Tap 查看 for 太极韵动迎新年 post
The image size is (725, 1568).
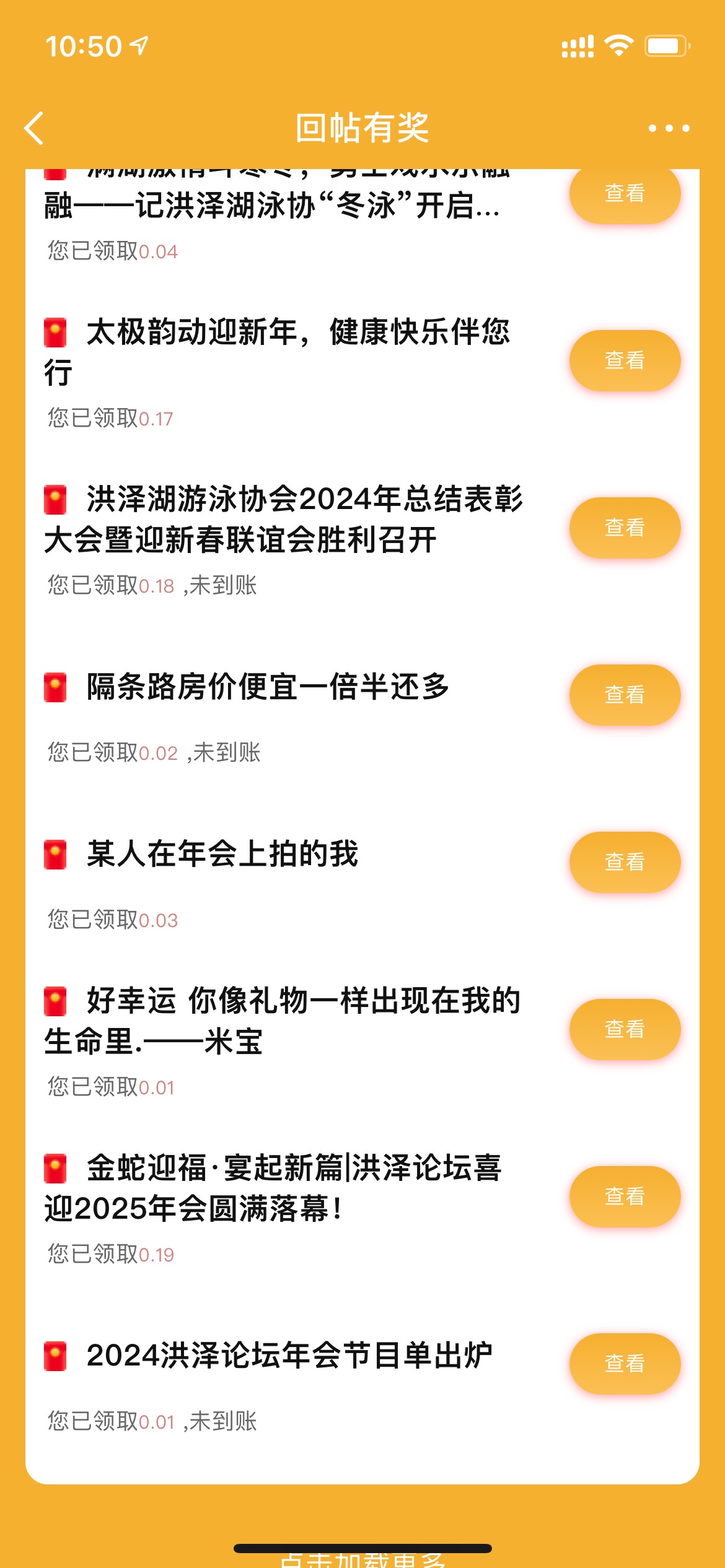click(625, 360)
